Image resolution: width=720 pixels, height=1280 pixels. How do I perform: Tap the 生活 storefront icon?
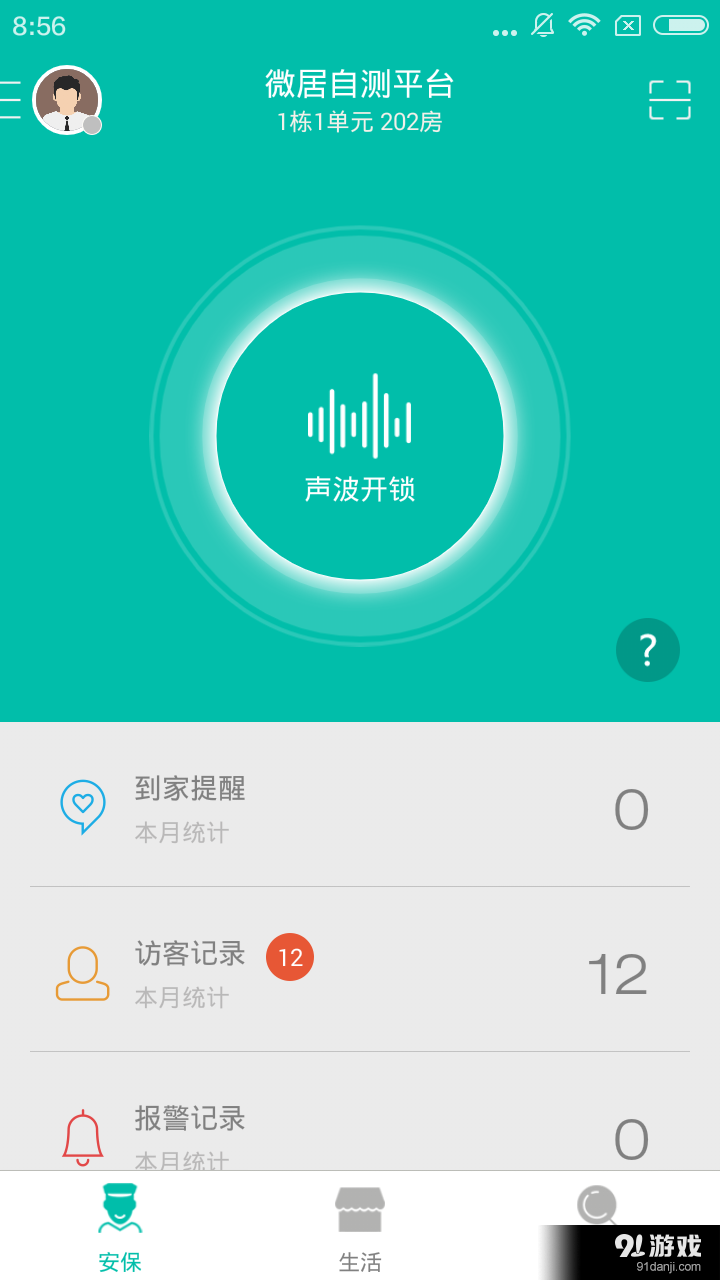coord(360,1207)
